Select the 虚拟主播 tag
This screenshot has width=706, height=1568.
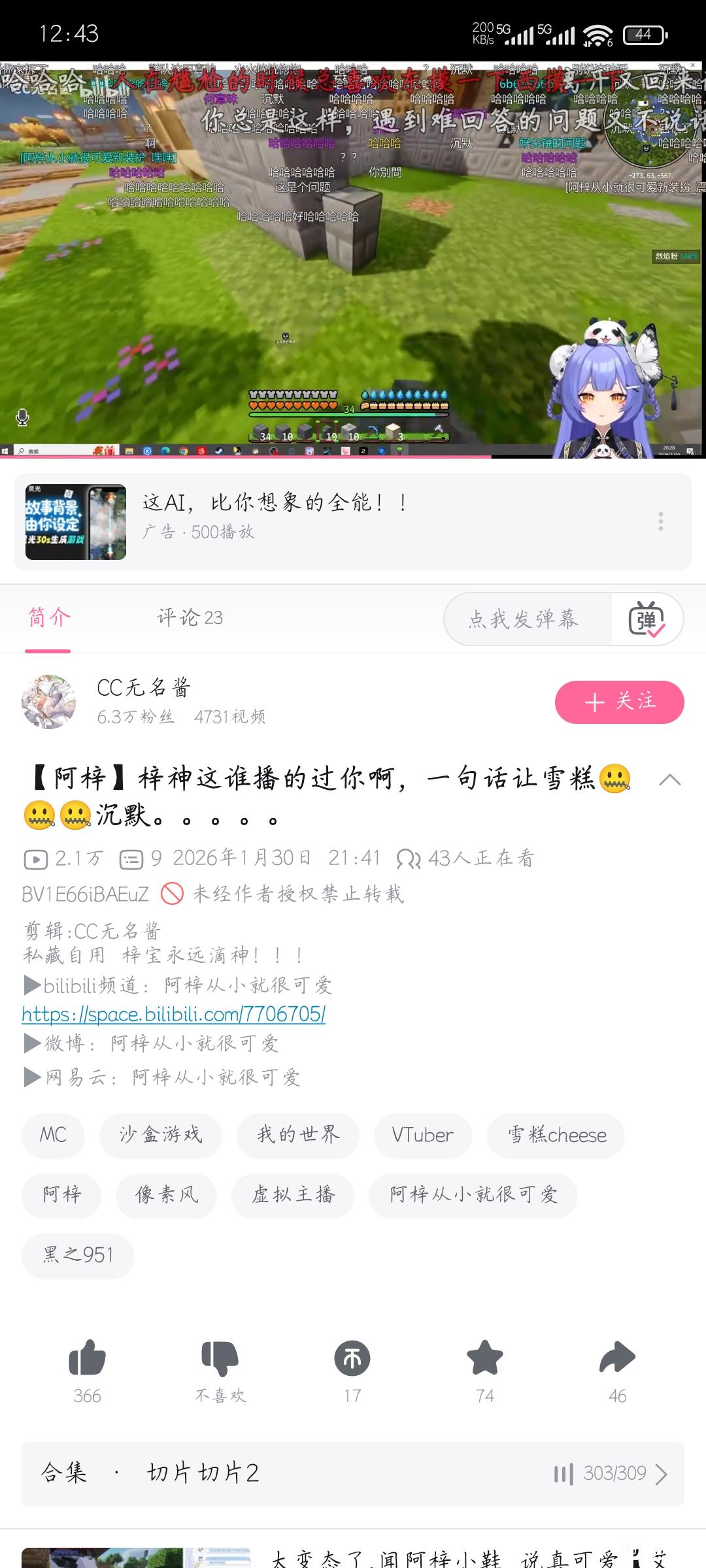(293, 1196)
